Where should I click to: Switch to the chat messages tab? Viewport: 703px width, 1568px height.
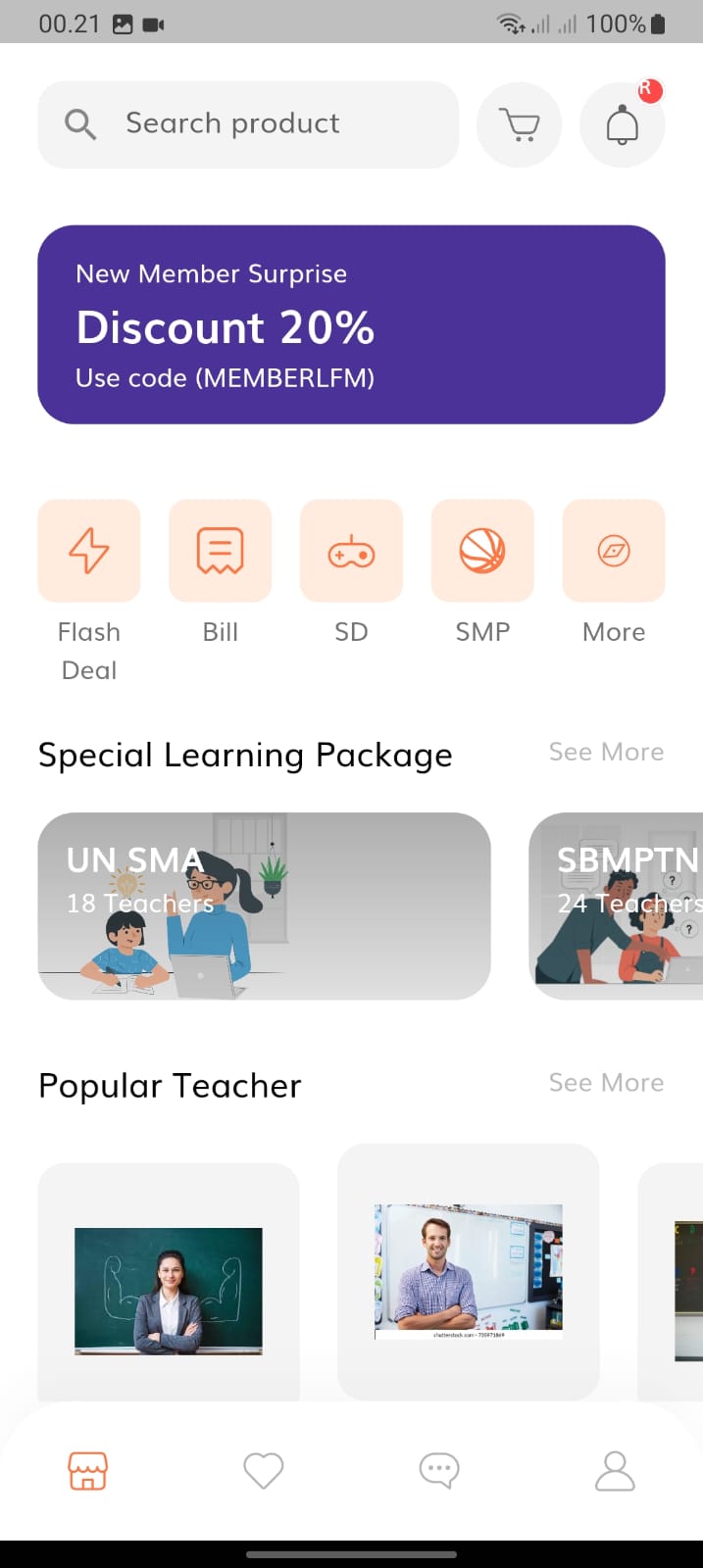pyautogui.click(x=438, y=1471)
